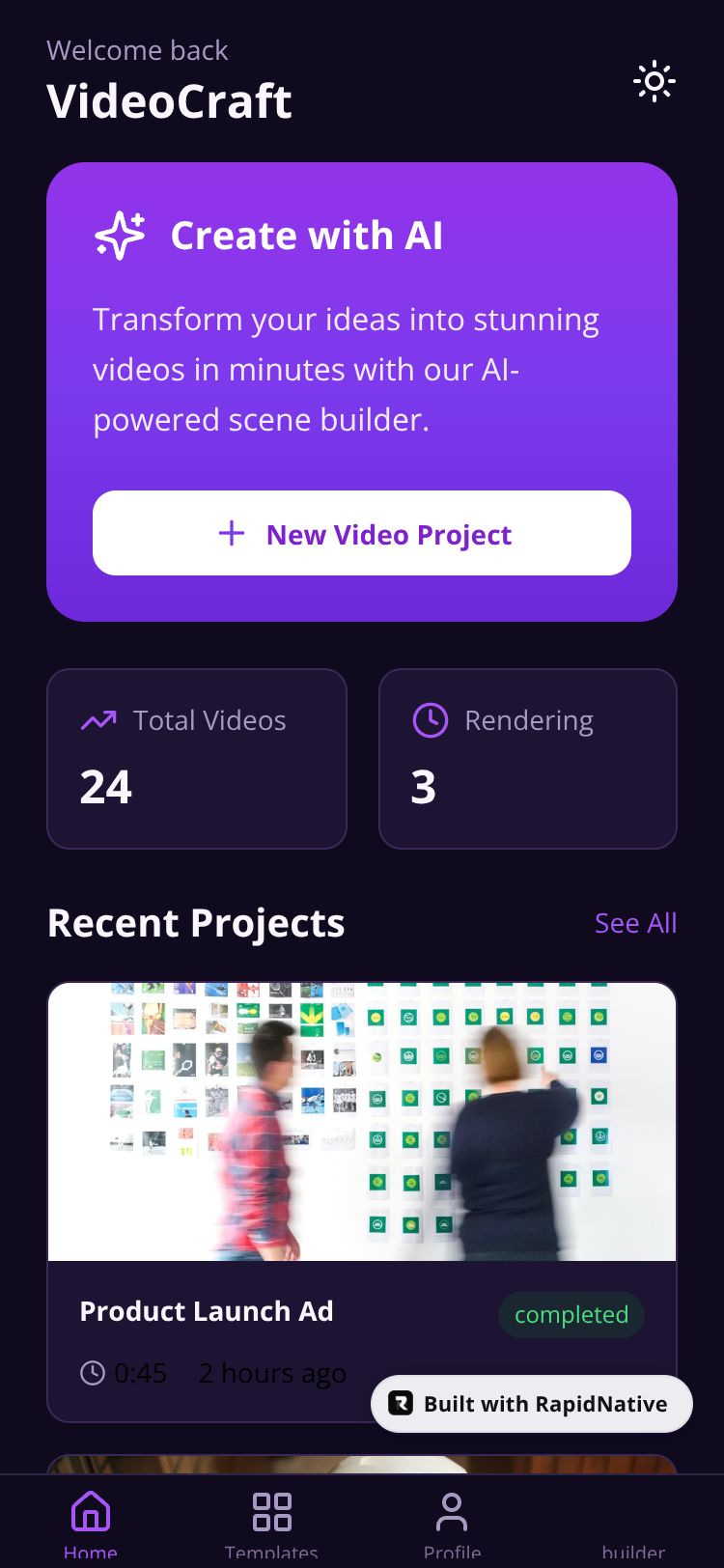Go to the Home tab
The height and width of the screenshot is (1568, 724).
click(91, 1524)
